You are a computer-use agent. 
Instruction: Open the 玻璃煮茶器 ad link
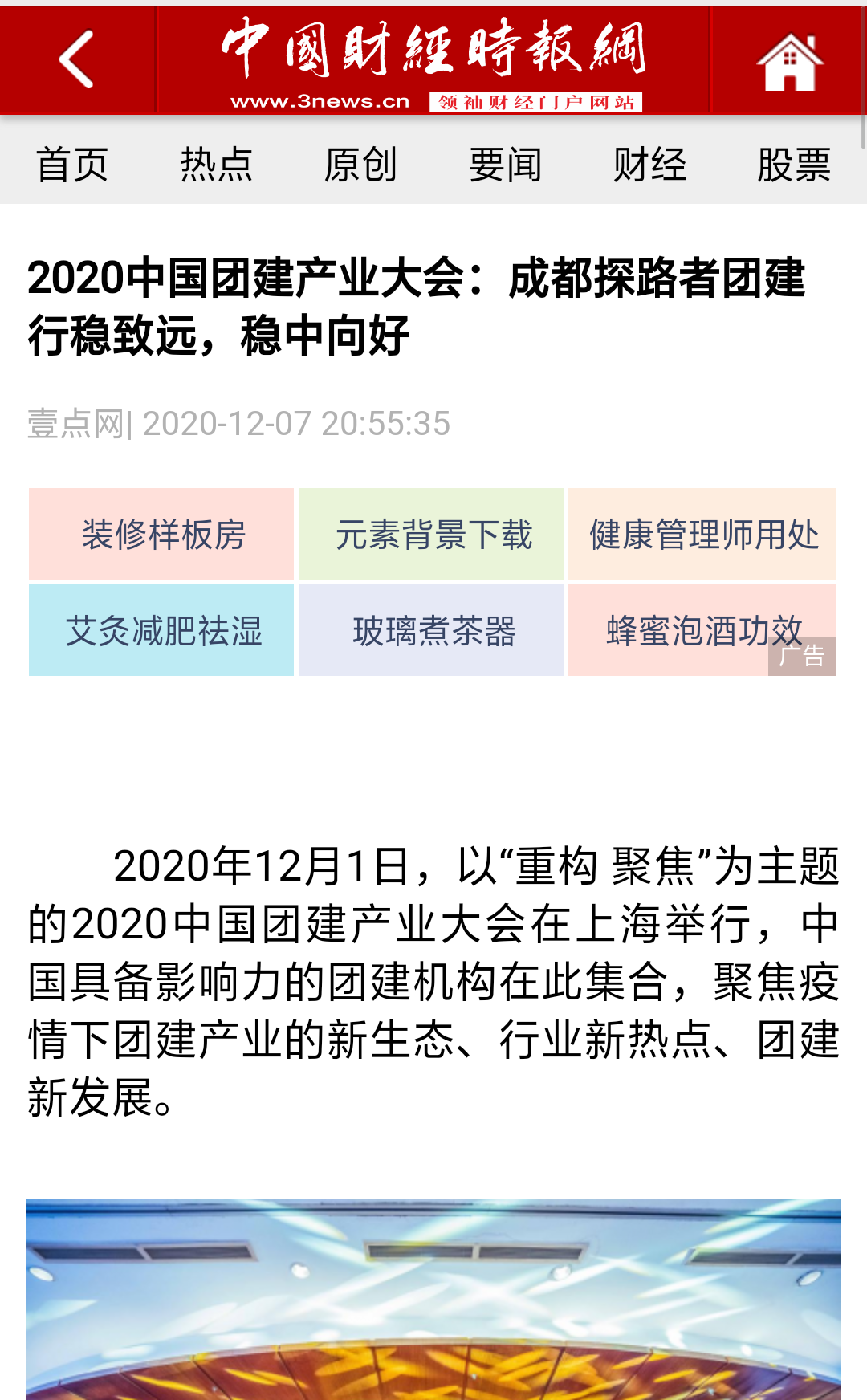tap(432, 630)
